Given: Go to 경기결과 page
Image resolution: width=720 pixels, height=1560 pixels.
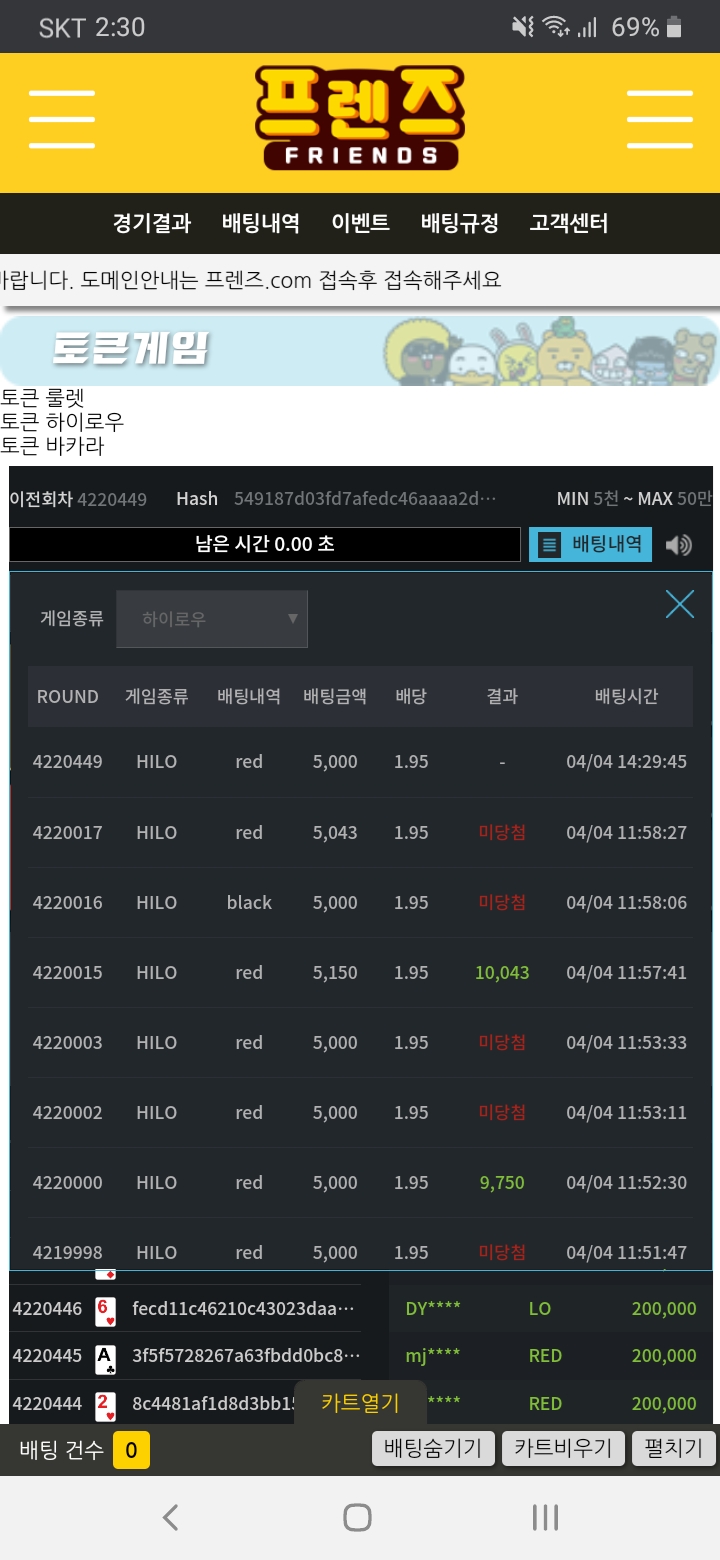Looking at the screenshot, I should click(152, 223).
